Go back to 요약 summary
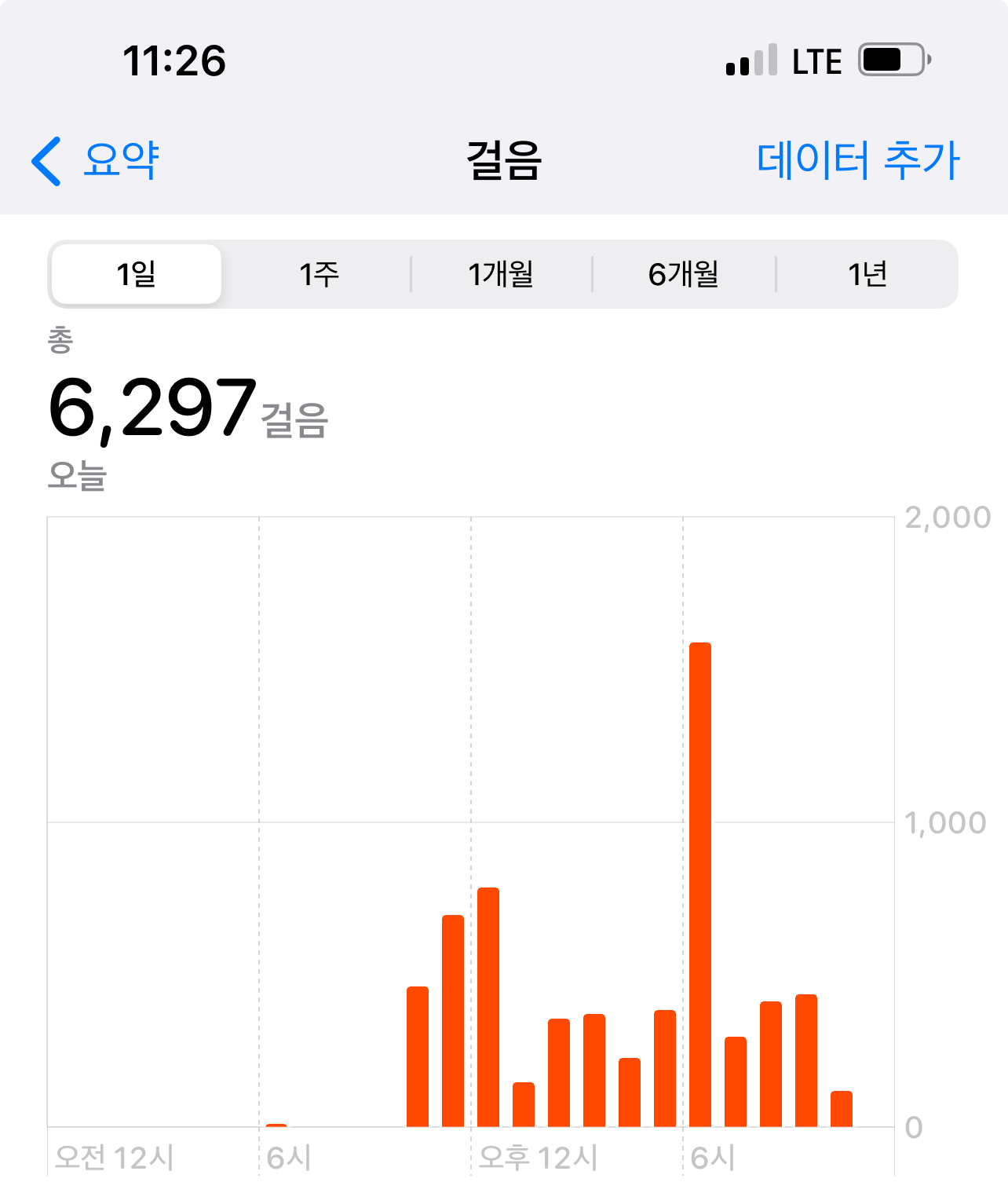This screenshot has width=1008, height=1204. (96, 161)
